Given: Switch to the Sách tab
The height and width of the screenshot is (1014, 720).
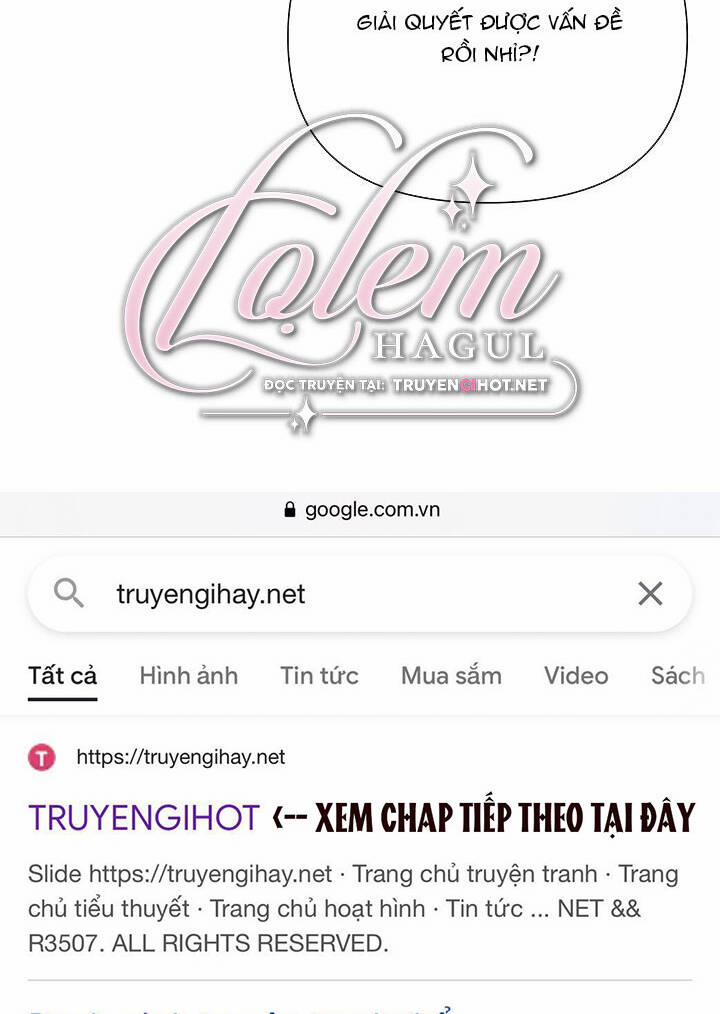Looking at the screenshot, I should pyautogui.click(x=682, y=675).
